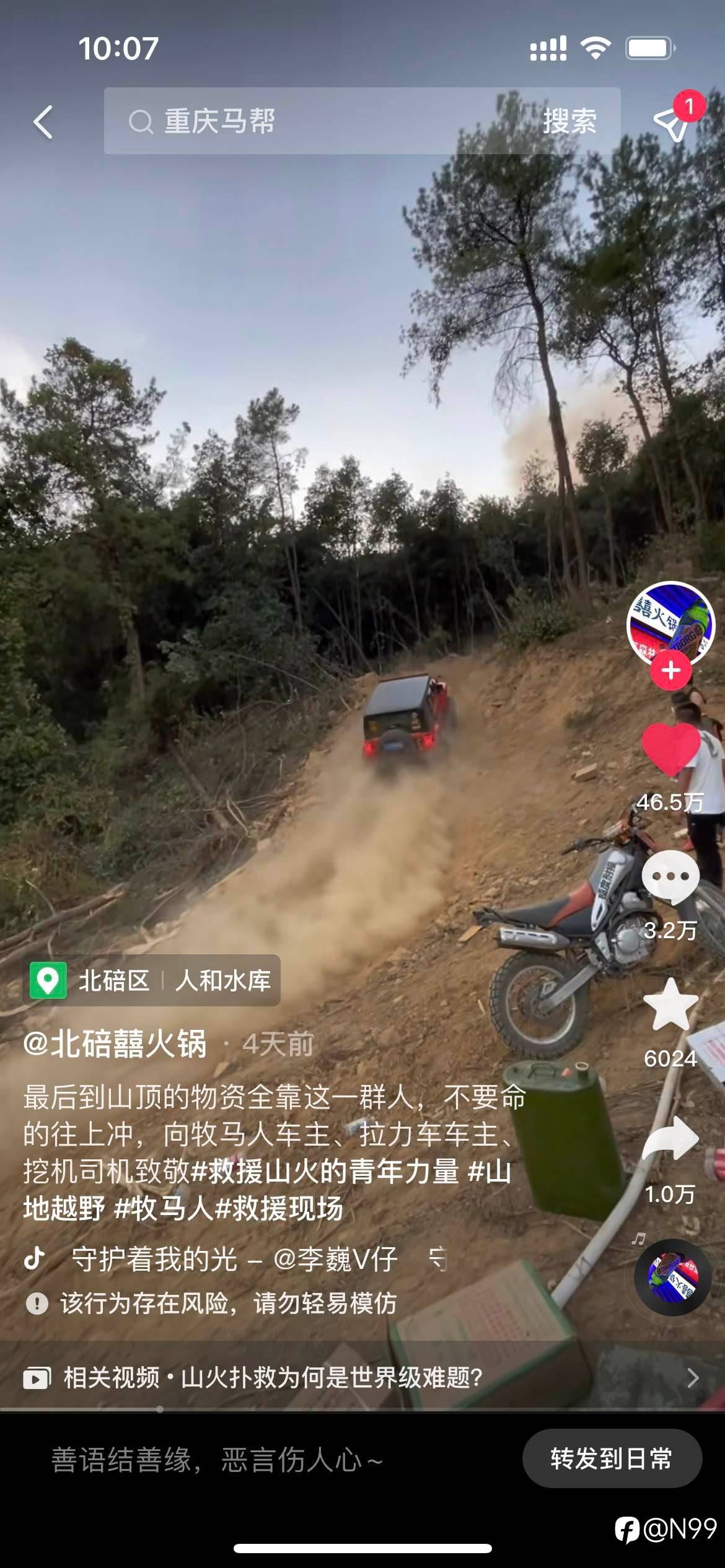Image resolution: width=725 pixels, height=1568 pixels.
Task: Like the video with the heart icon
Action: point(670,751)
